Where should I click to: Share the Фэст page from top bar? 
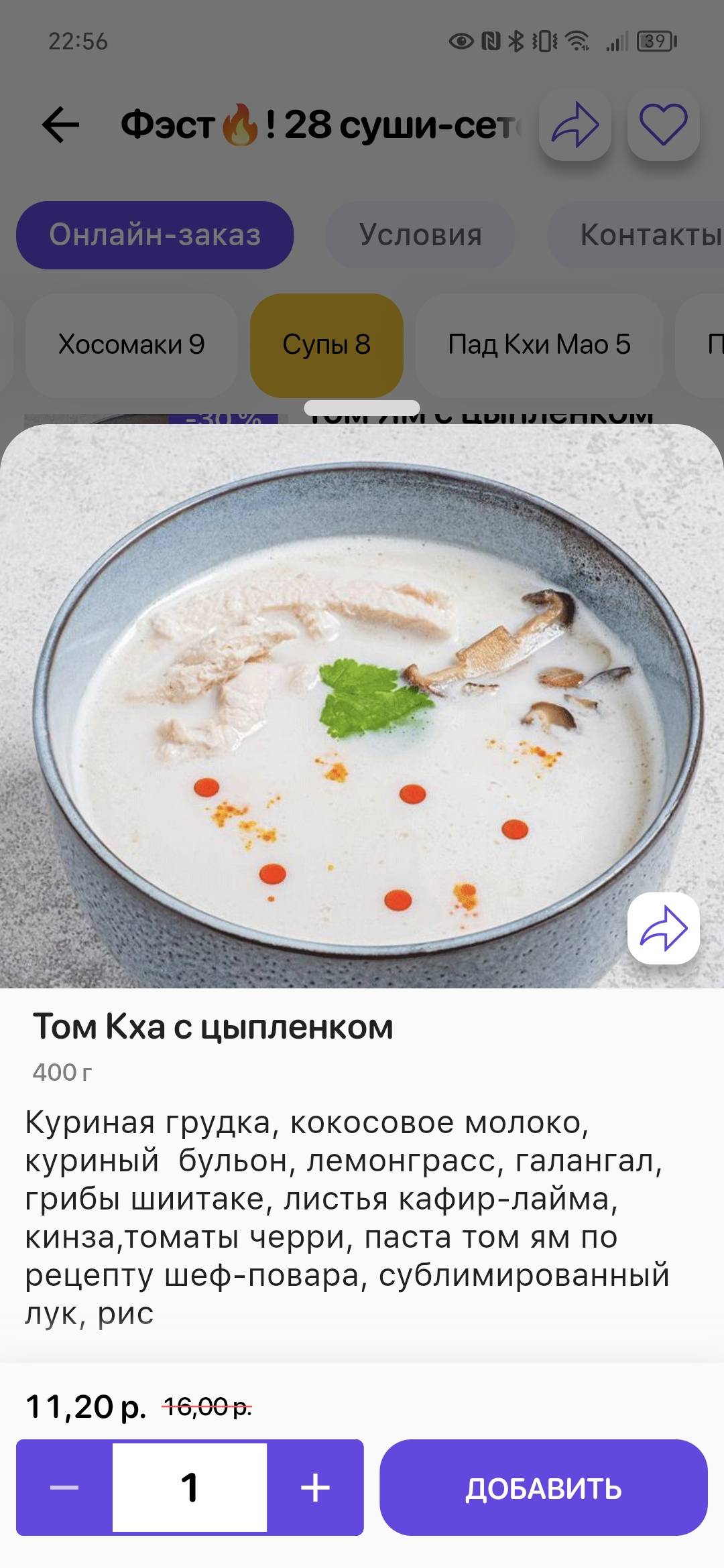[575, 125]
